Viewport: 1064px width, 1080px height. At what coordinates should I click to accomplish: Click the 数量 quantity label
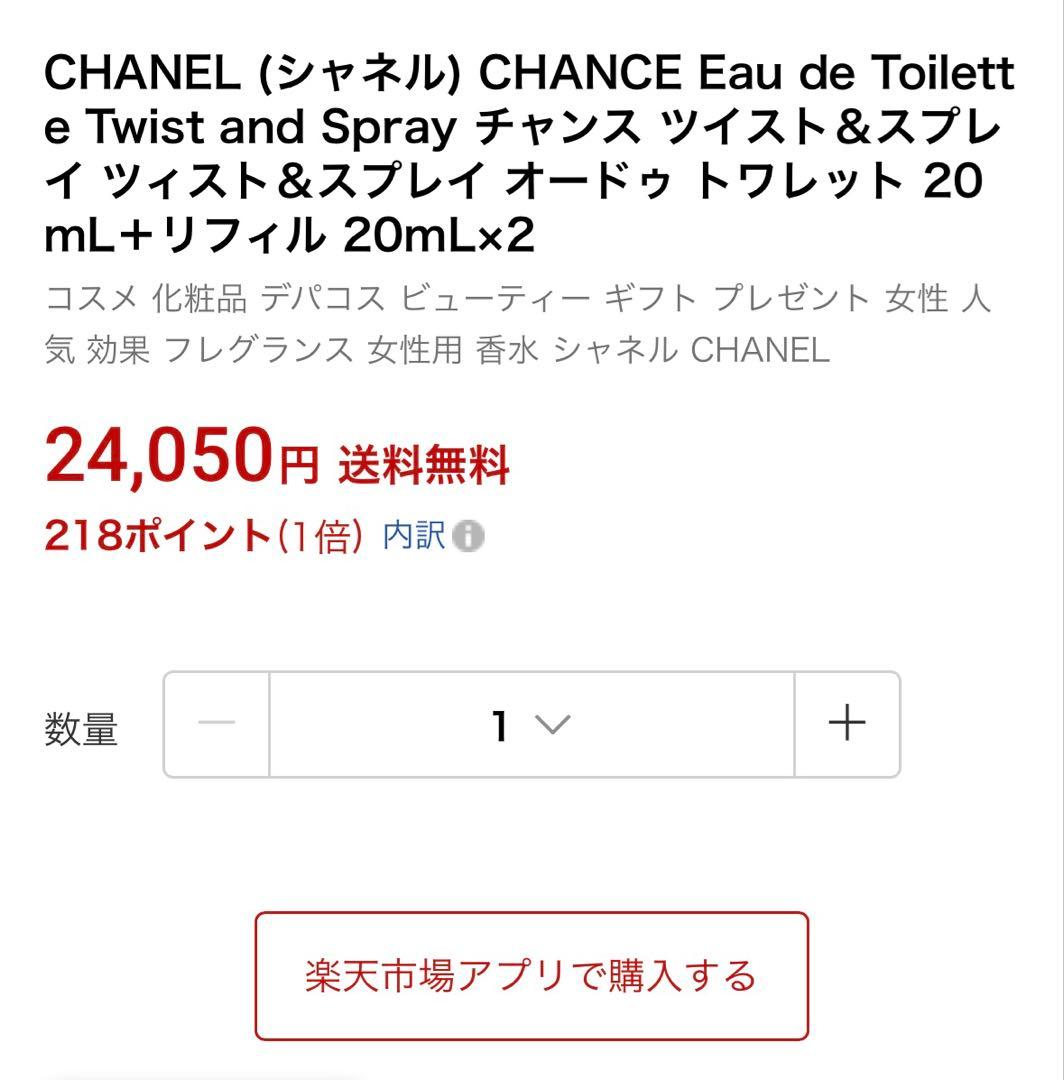84,725
